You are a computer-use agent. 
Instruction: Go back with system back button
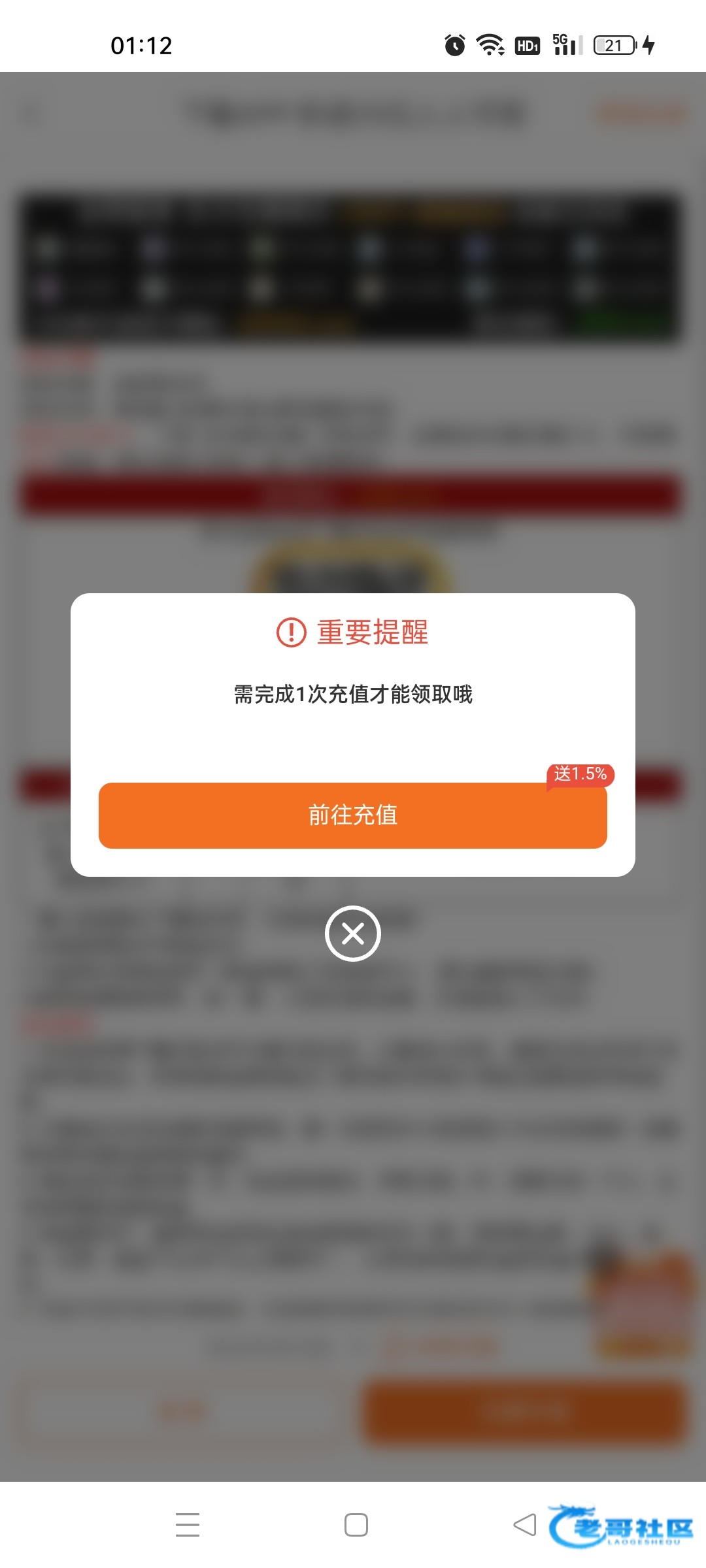524,1525
